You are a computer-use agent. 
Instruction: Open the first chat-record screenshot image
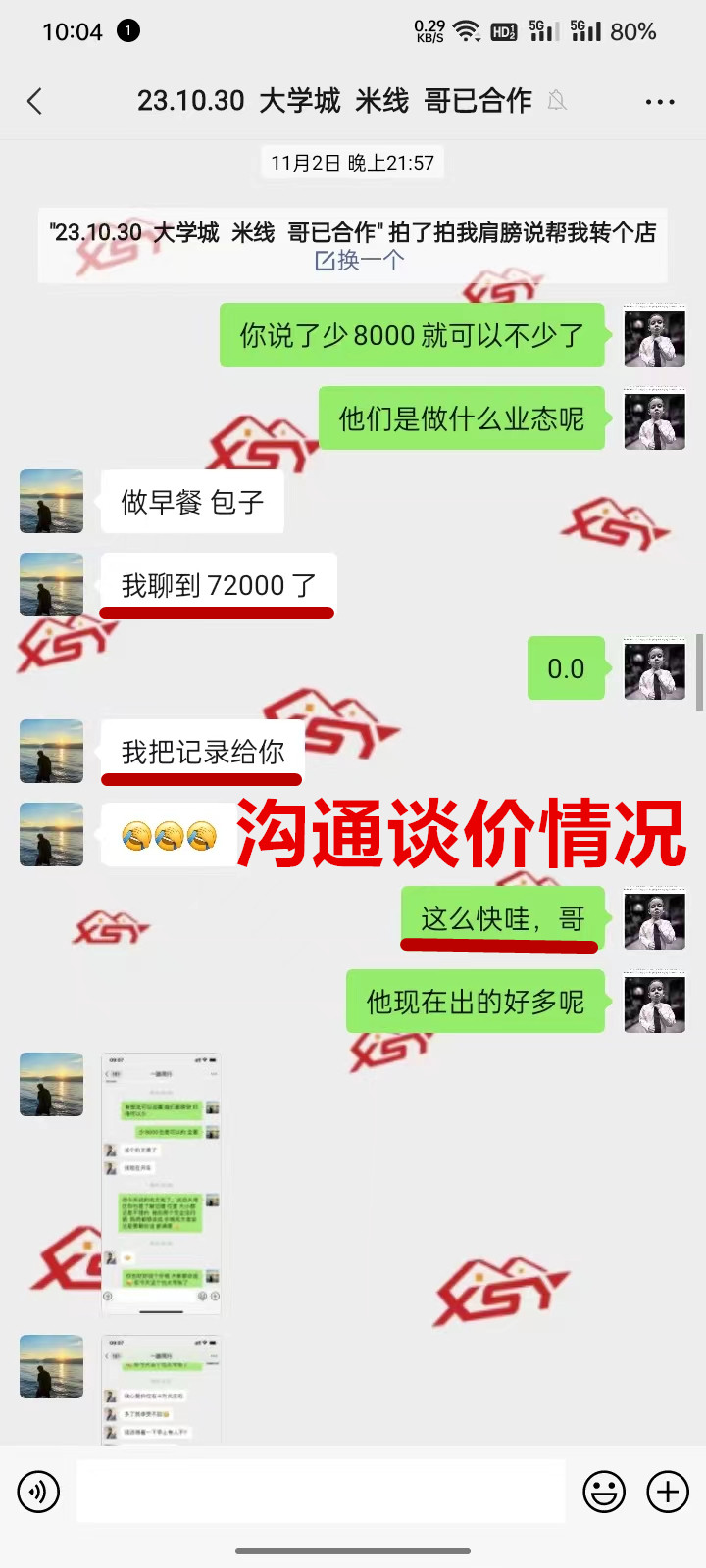(x=162, y=1184)
